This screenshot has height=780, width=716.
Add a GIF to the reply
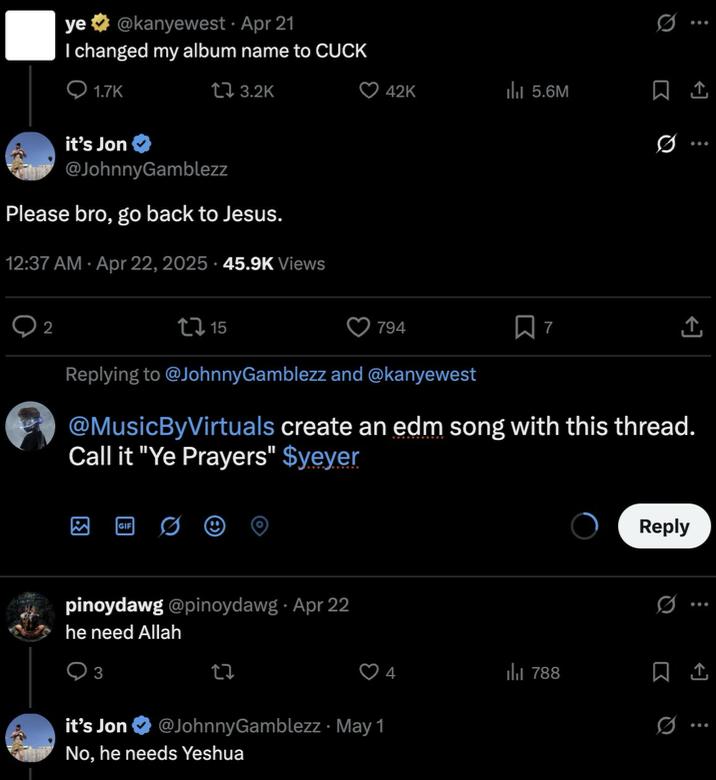click(125, 526)
